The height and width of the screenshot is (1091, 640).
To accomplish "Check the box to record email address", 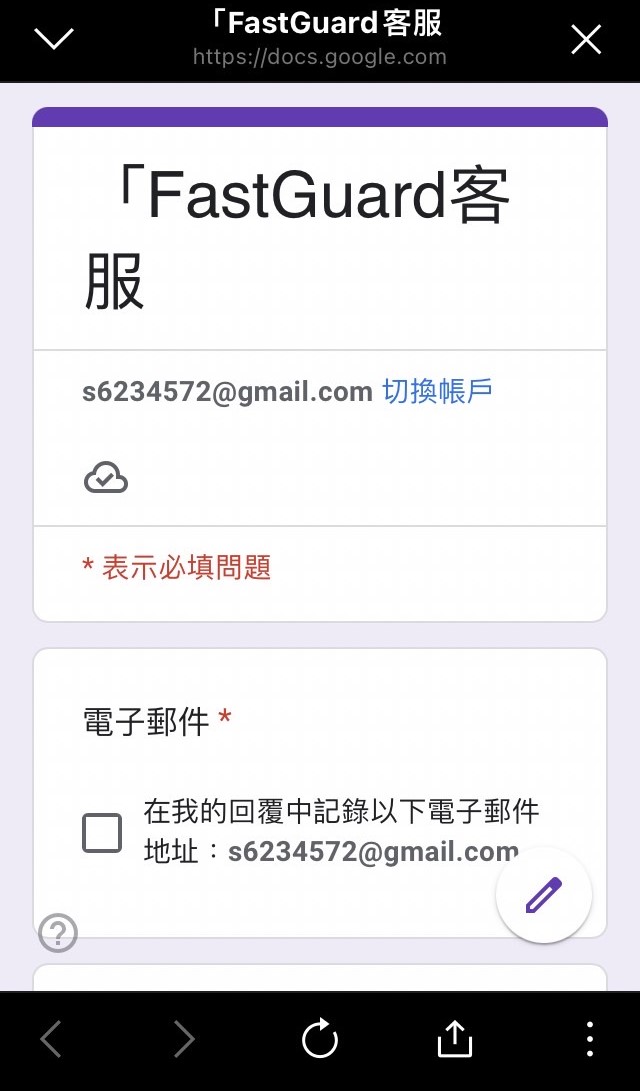I will 102,833.
